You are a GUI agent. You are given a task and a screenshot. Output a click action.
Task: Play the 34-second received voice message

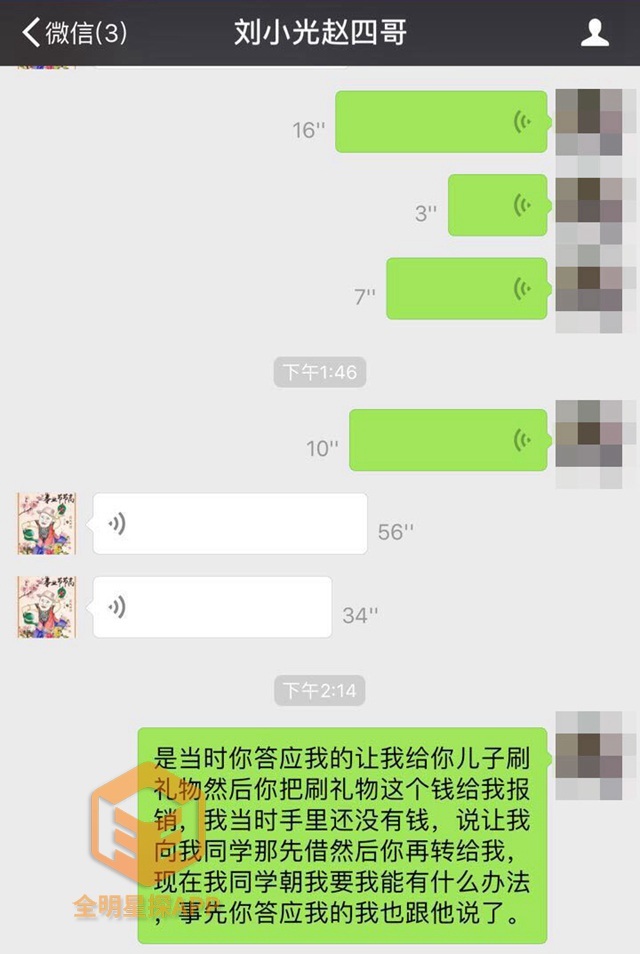(212, 607)
